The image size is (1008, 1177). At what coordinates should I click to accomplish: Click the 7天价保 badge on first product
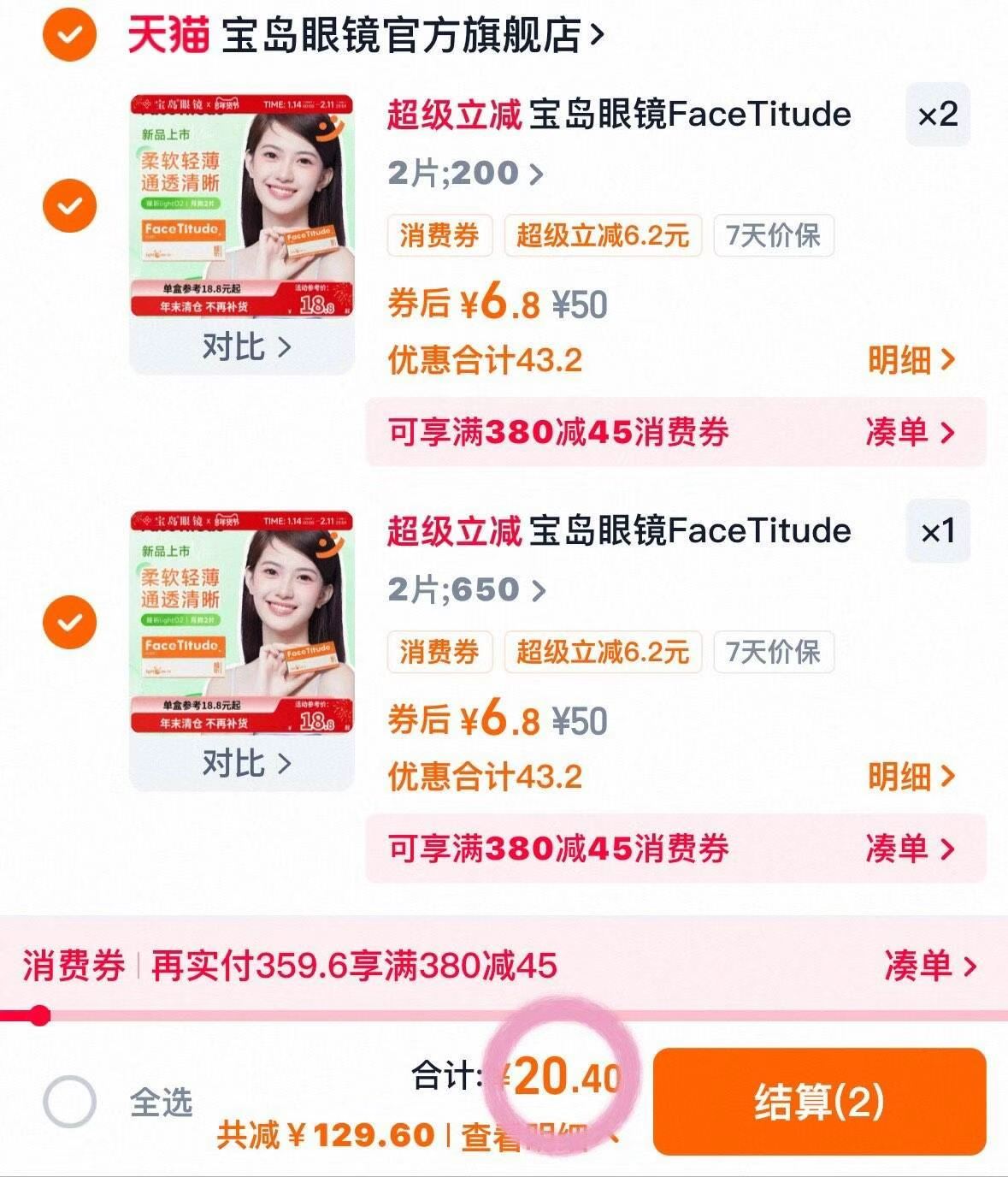click(x=775, y=236)
